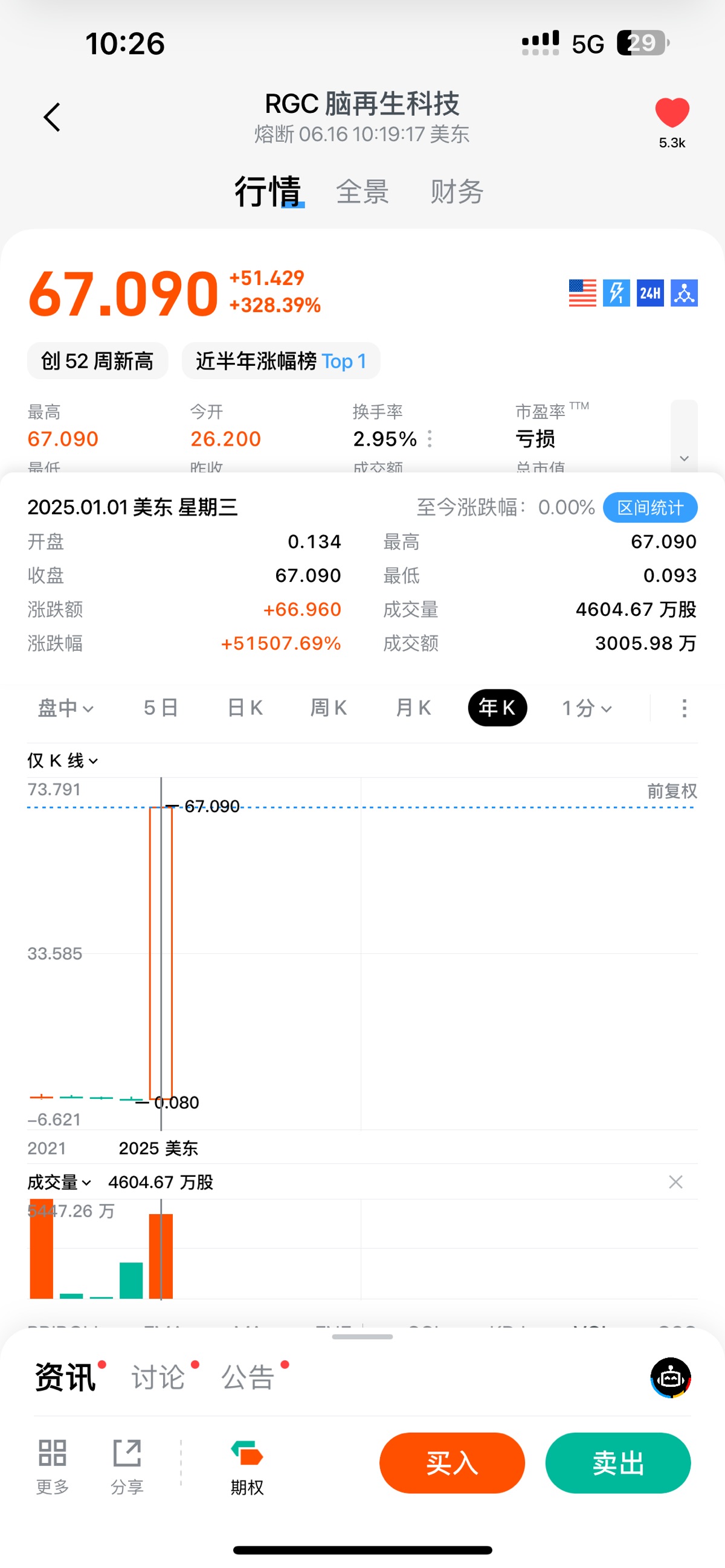Change the 成交量 sub-indicator dropdown
The width and height of the screenshot is (725, 1568).
coord(59,1182)
